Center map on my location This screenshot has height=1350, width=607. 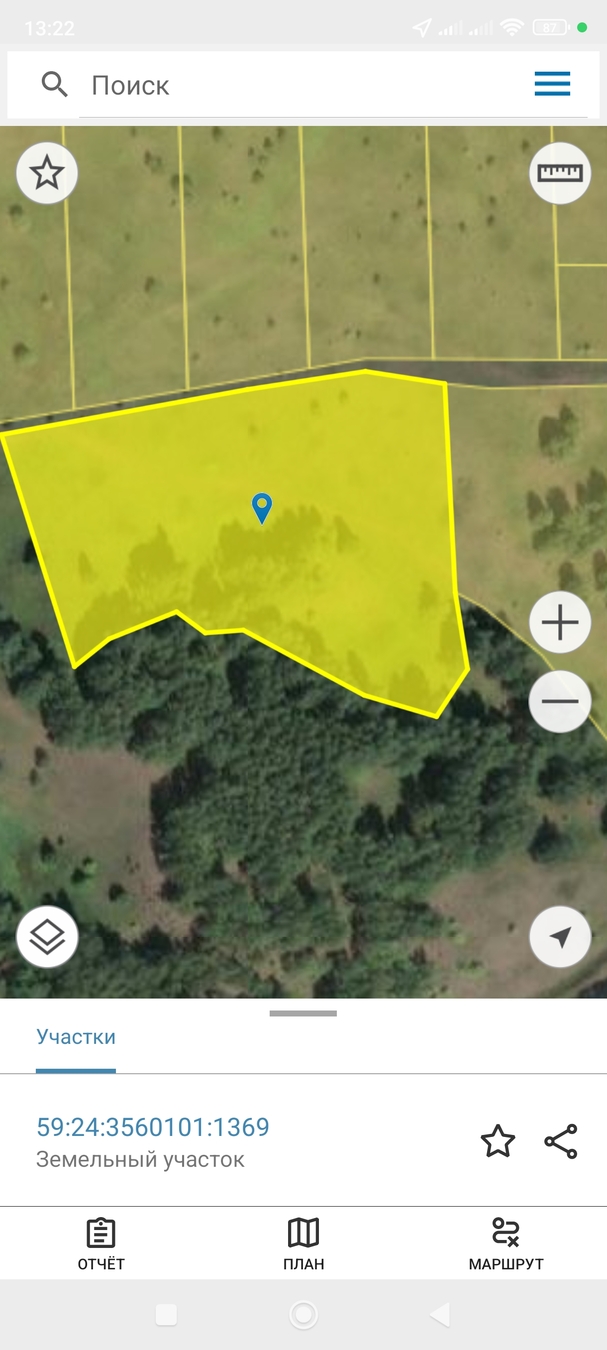[x=560, y=937]
